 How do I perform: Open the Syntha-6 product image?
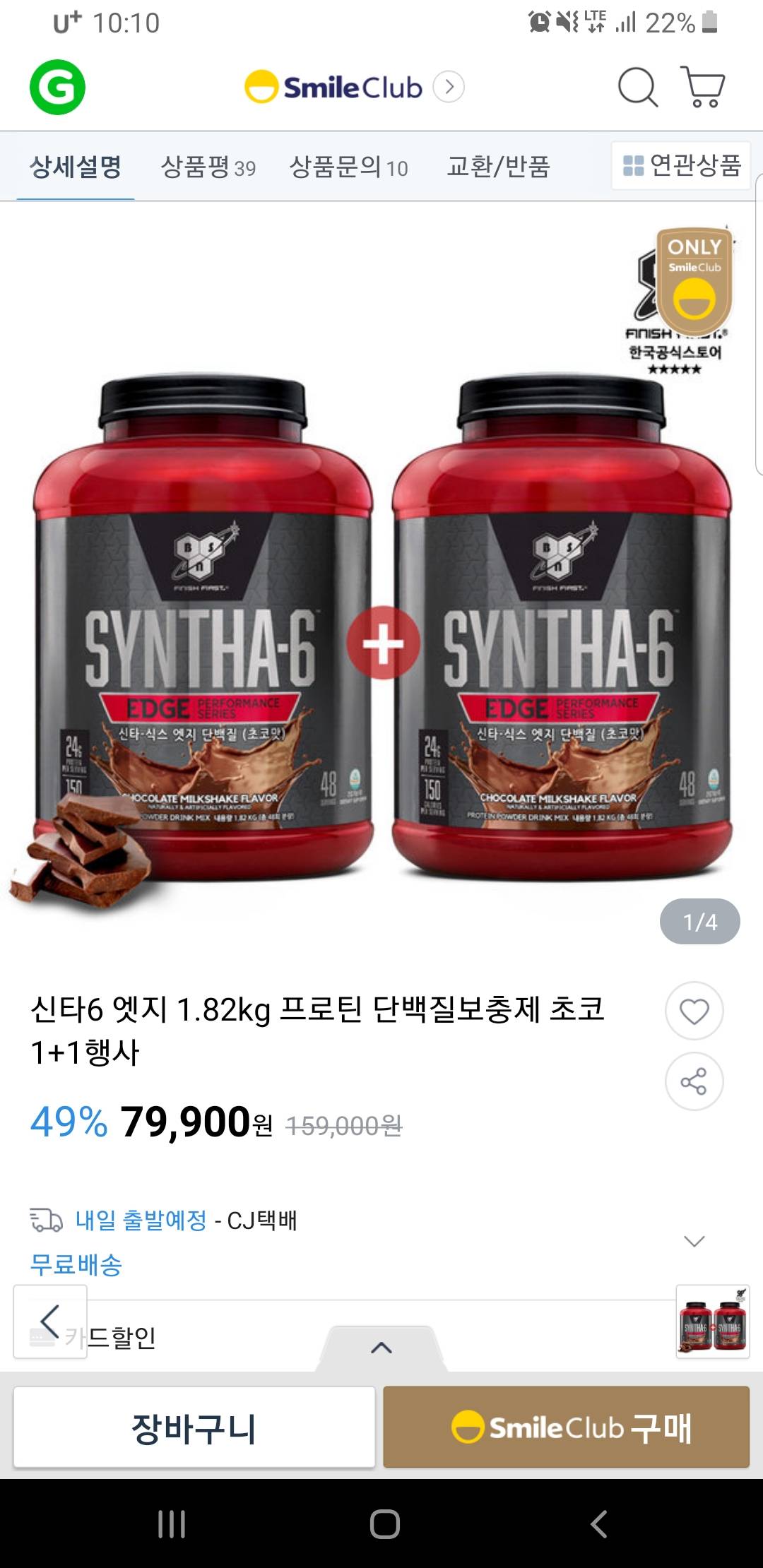coord(381,636)
